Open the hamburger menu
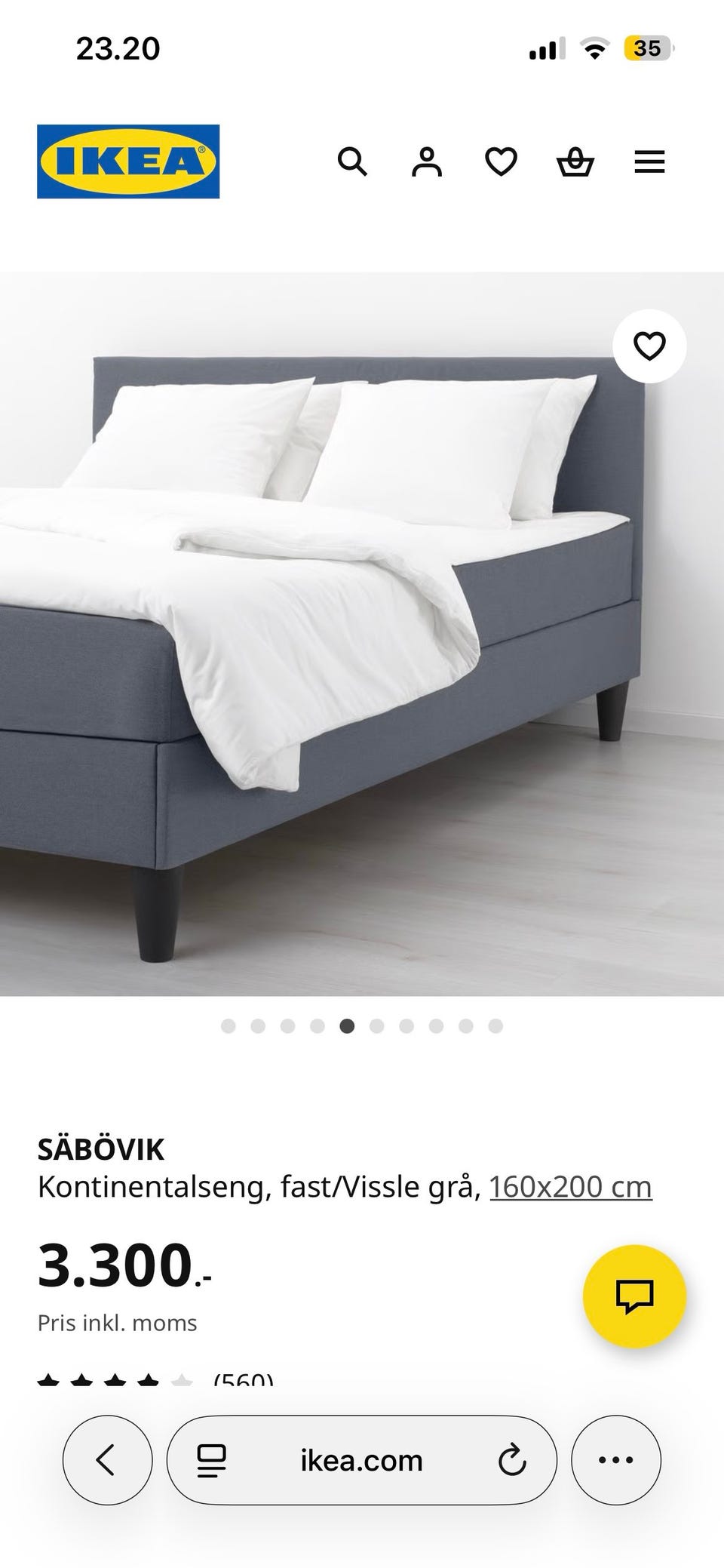This screenshot has height=1568, width=724. (649, 161)
